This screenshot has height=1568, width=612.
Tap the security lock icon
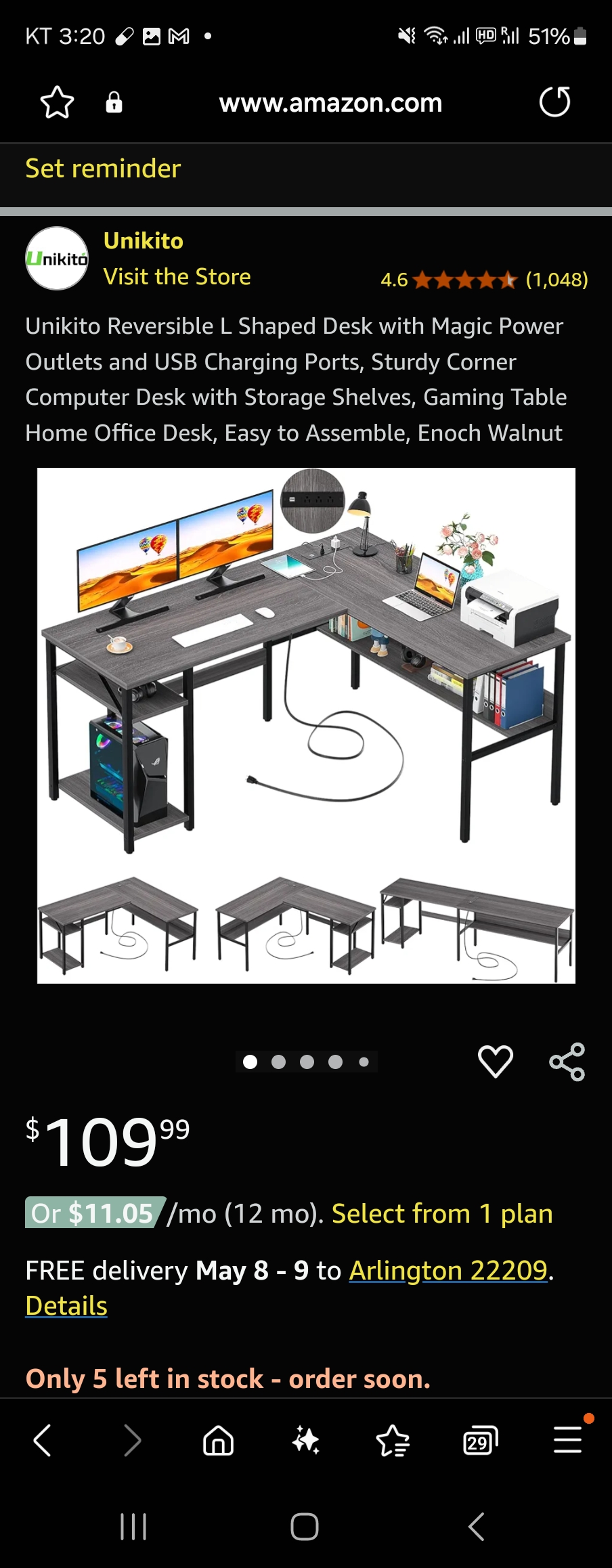tap(114, 103)
